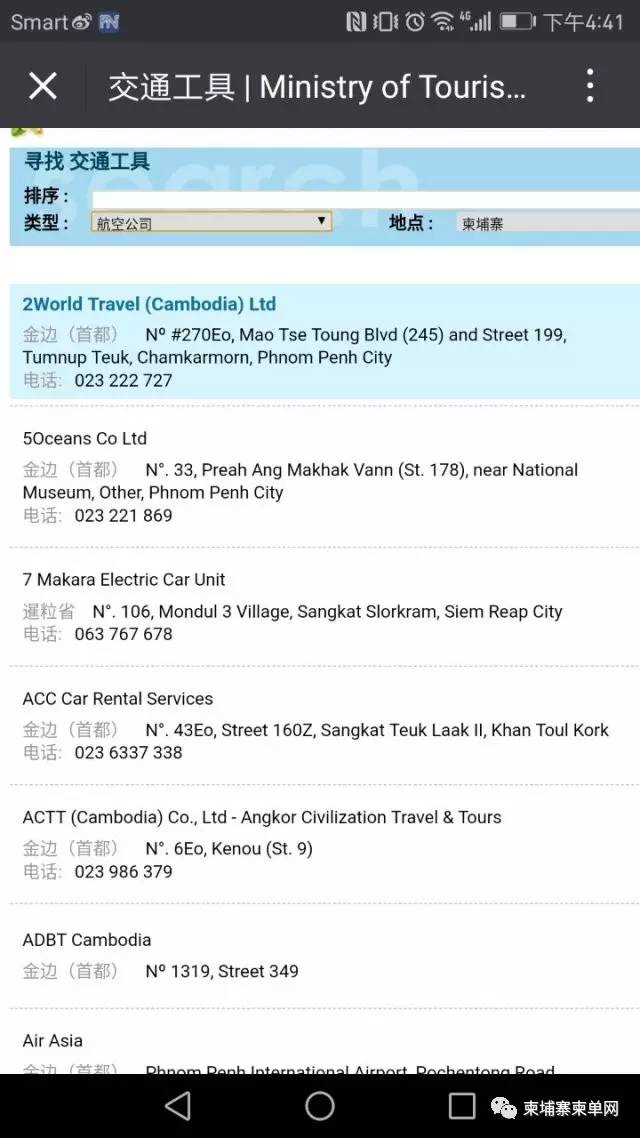Open the overflow menu
Viewport: 640px width, 1138px height.
click(590, 86)
